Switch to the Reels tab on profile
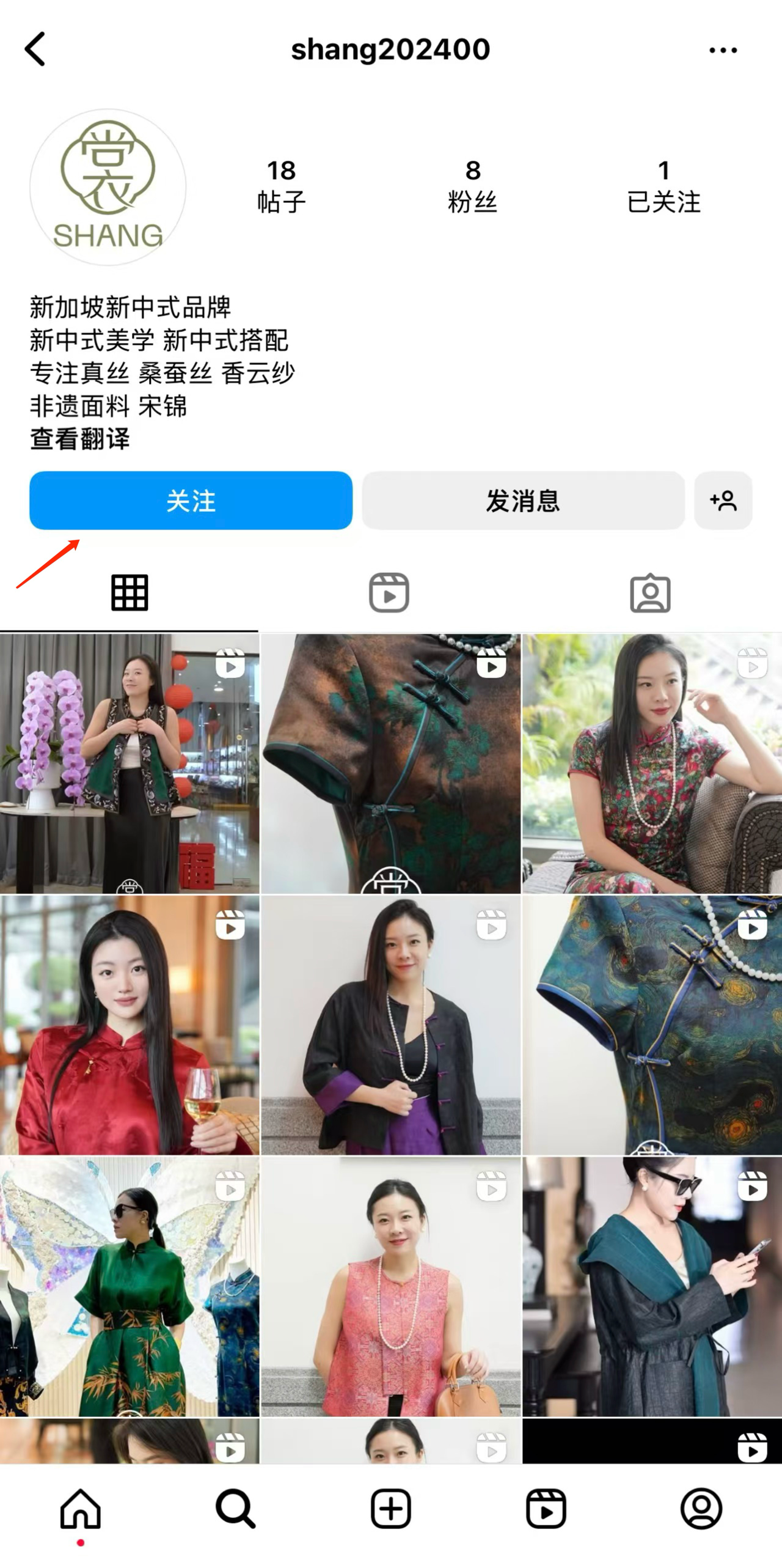Viewport: 782px width, 1568px height. tap(389, 592)
